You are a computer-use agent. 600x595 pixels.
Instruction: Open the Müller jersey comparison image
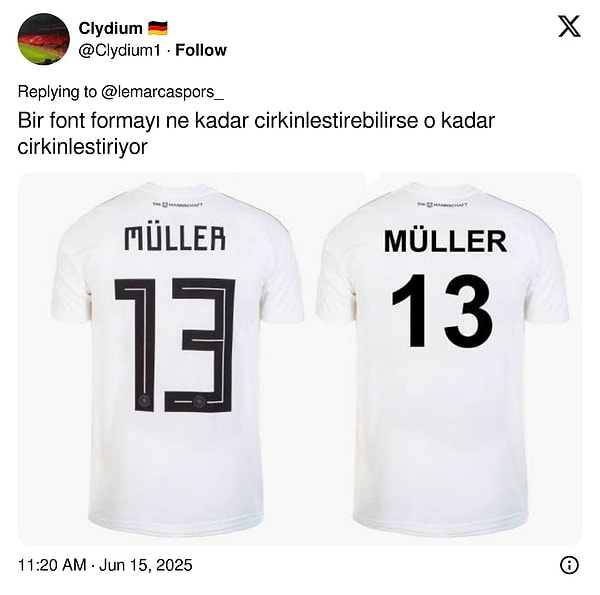pyautogui.click(x=300, y=358)
